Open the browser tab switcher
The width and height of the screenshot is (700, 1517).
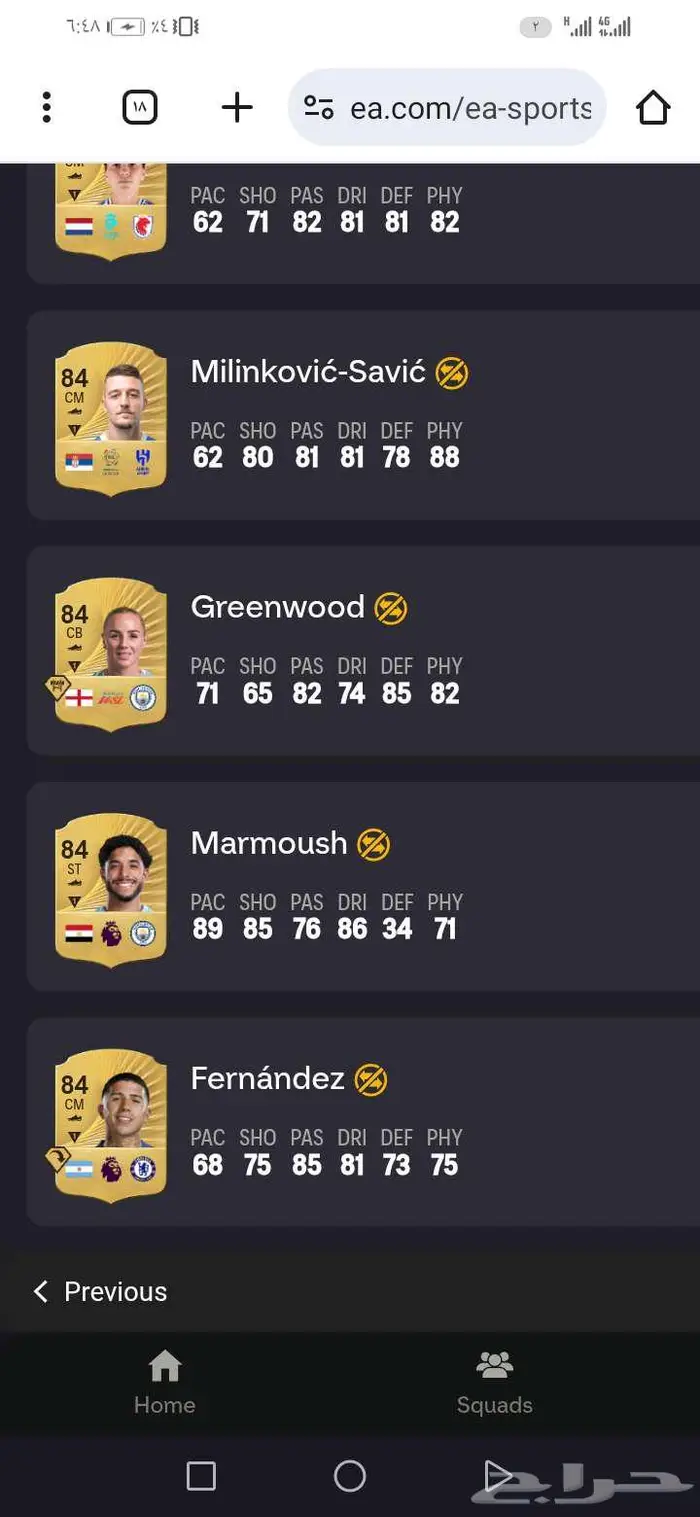[x=140, y=107]
